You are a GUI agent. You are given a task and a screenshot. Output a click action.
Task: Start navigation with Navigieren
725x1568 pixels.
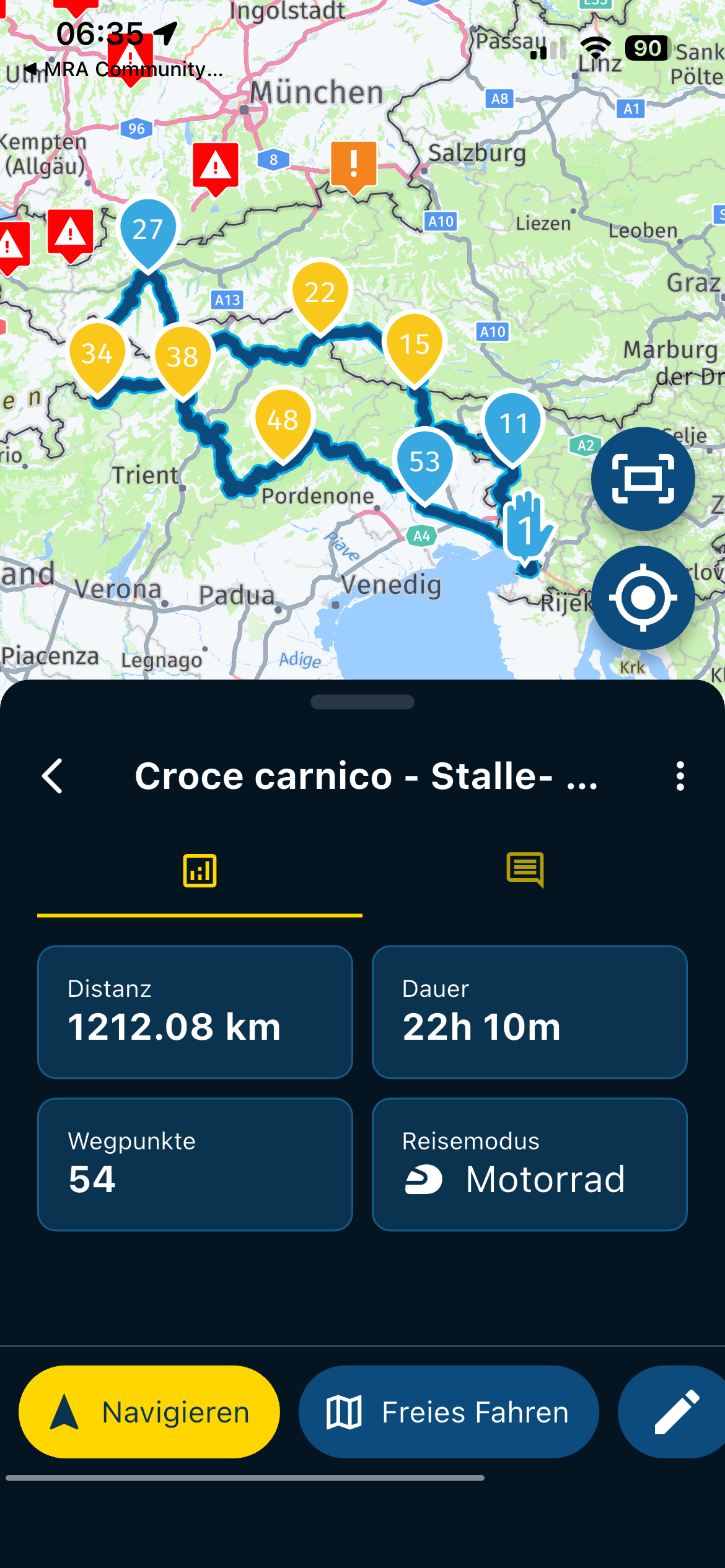pos(149,1412)
